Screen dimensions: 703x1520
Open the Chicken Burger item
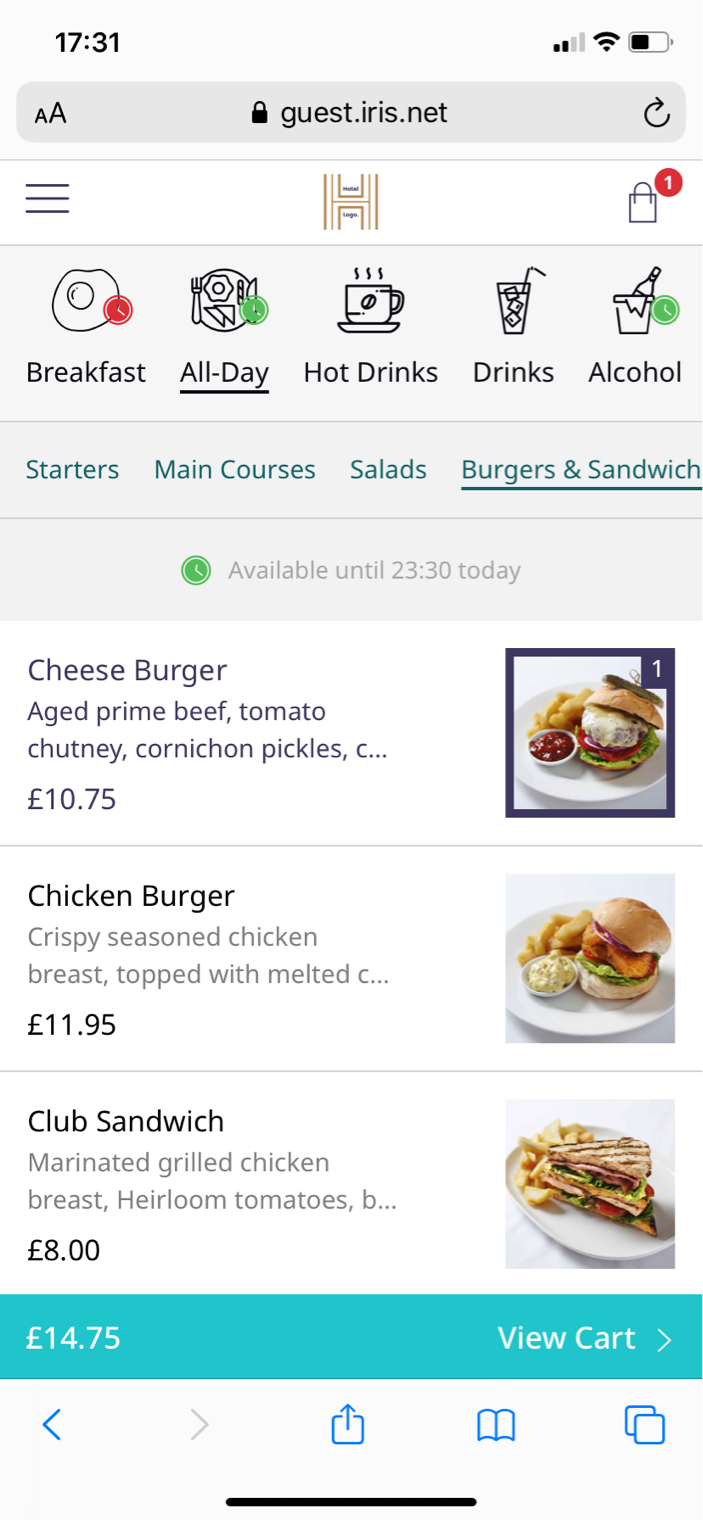click(x=250, y=959)
